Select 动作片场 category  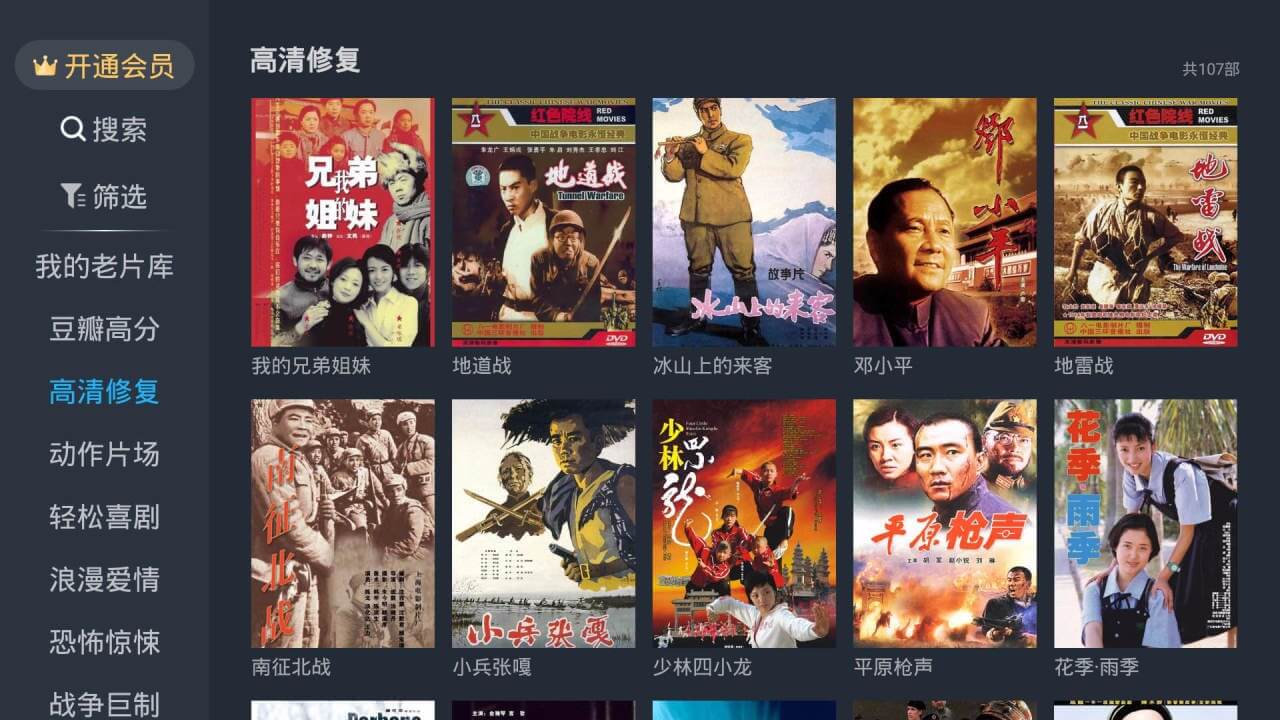(104, 454)
